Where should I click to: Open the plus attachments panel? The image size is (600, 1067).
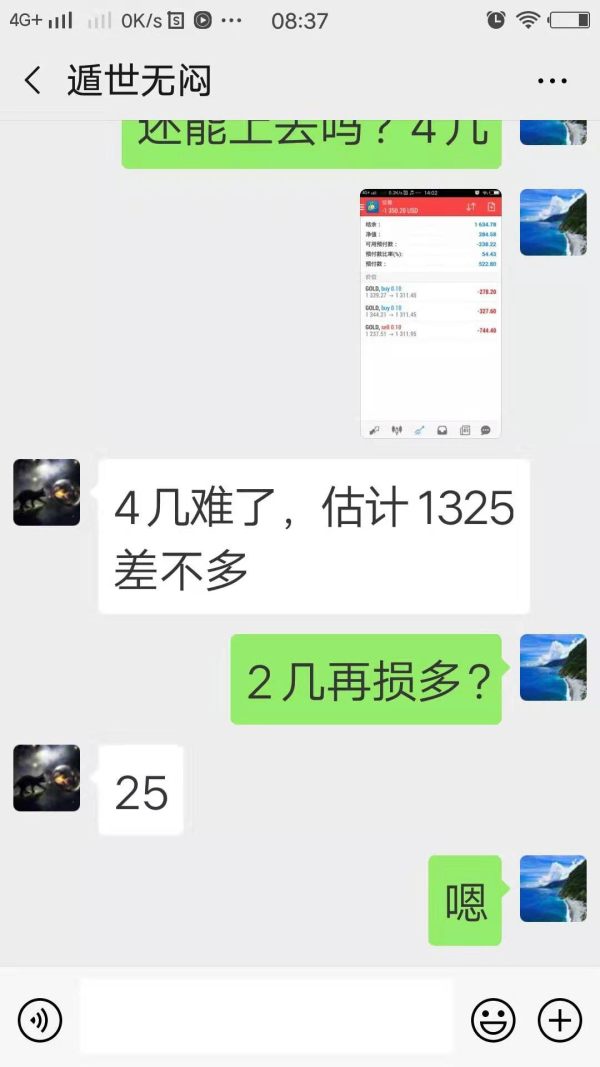tap(559, 1020)
